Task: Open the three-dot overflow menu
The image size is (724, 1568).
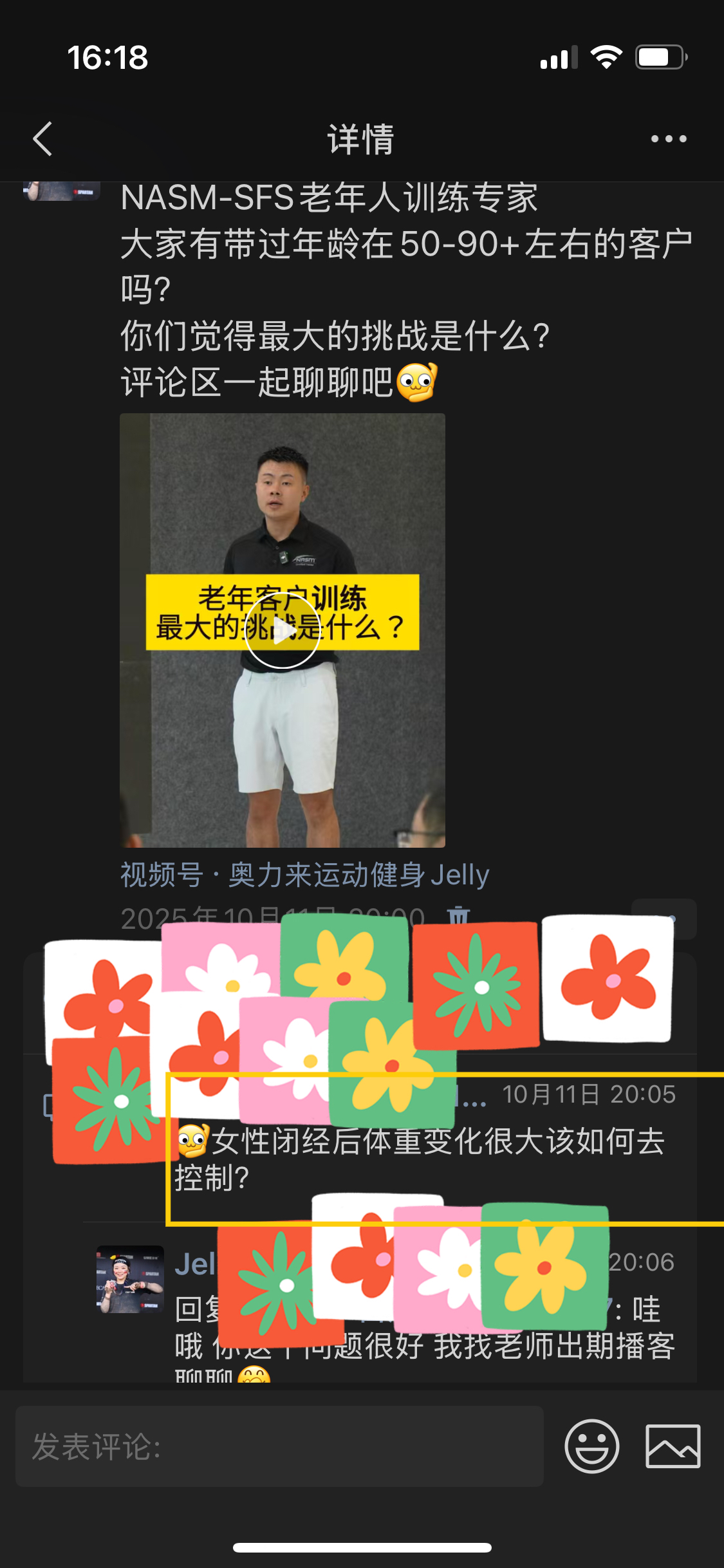Action: [668, 138]
